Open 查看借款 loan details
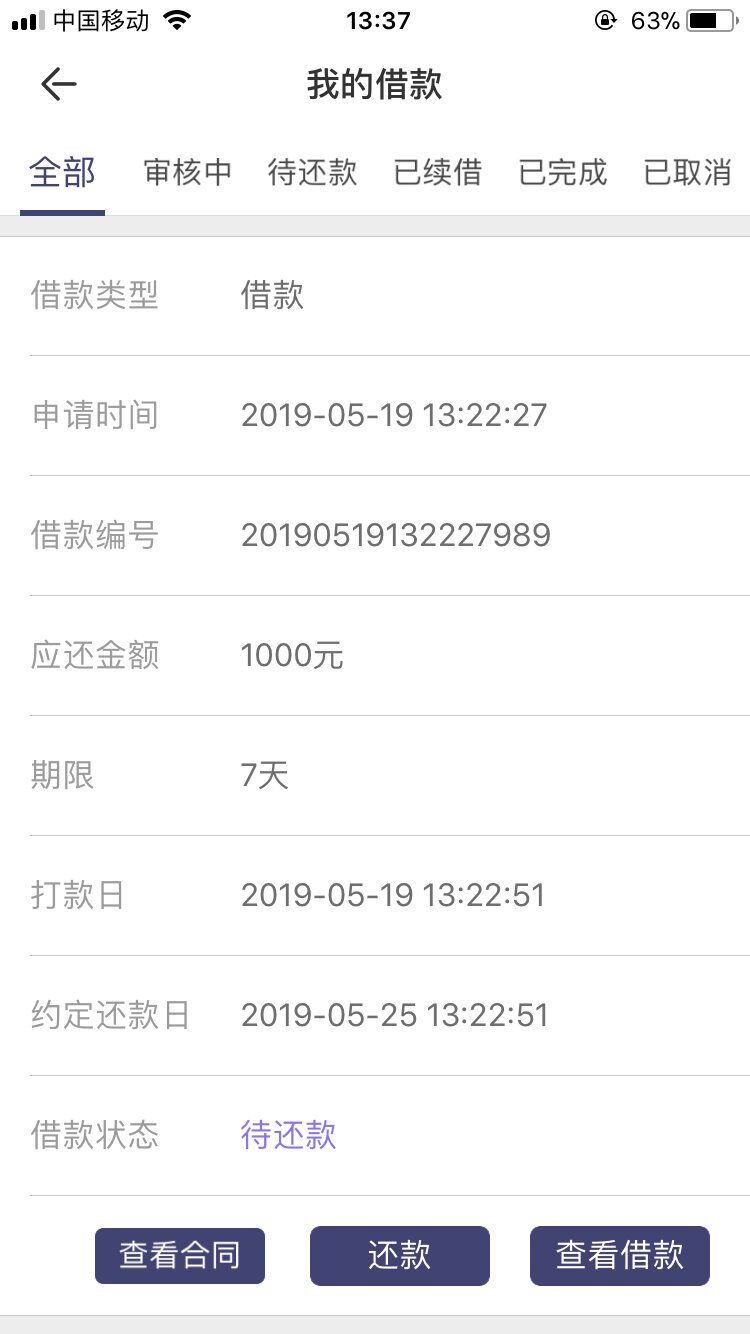This screenshot has width=750, height=1334. (620, 1255)
